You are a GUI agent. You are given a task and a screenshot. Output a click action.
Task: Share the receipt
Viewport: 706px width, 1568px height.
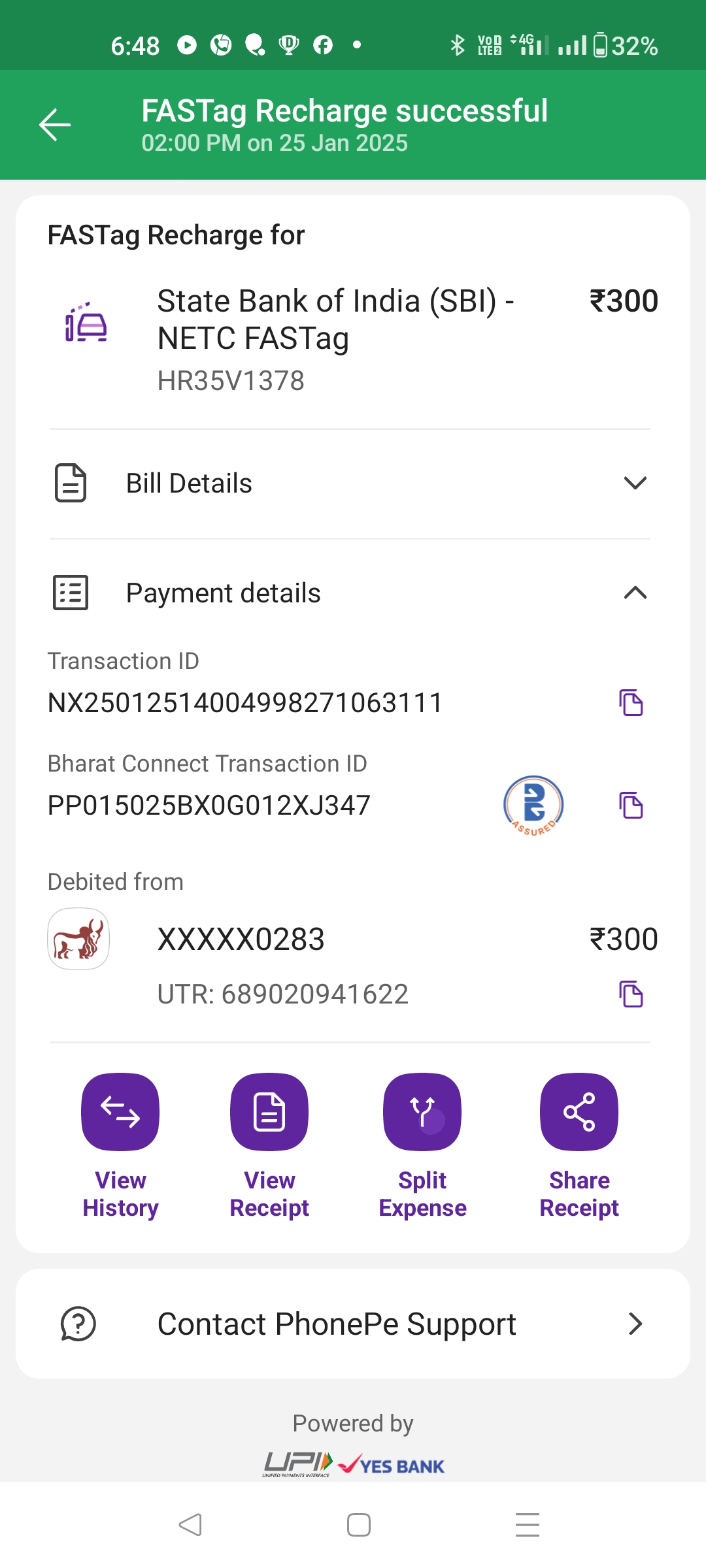(579, 1146)
